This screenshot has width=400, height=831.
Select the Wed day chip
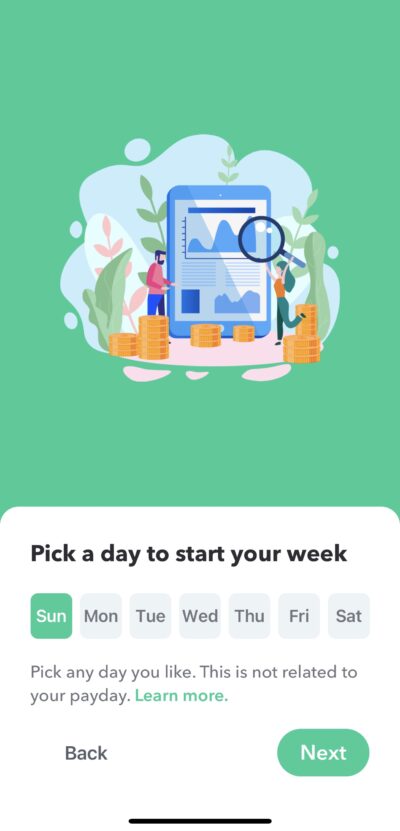coord(200,616)
